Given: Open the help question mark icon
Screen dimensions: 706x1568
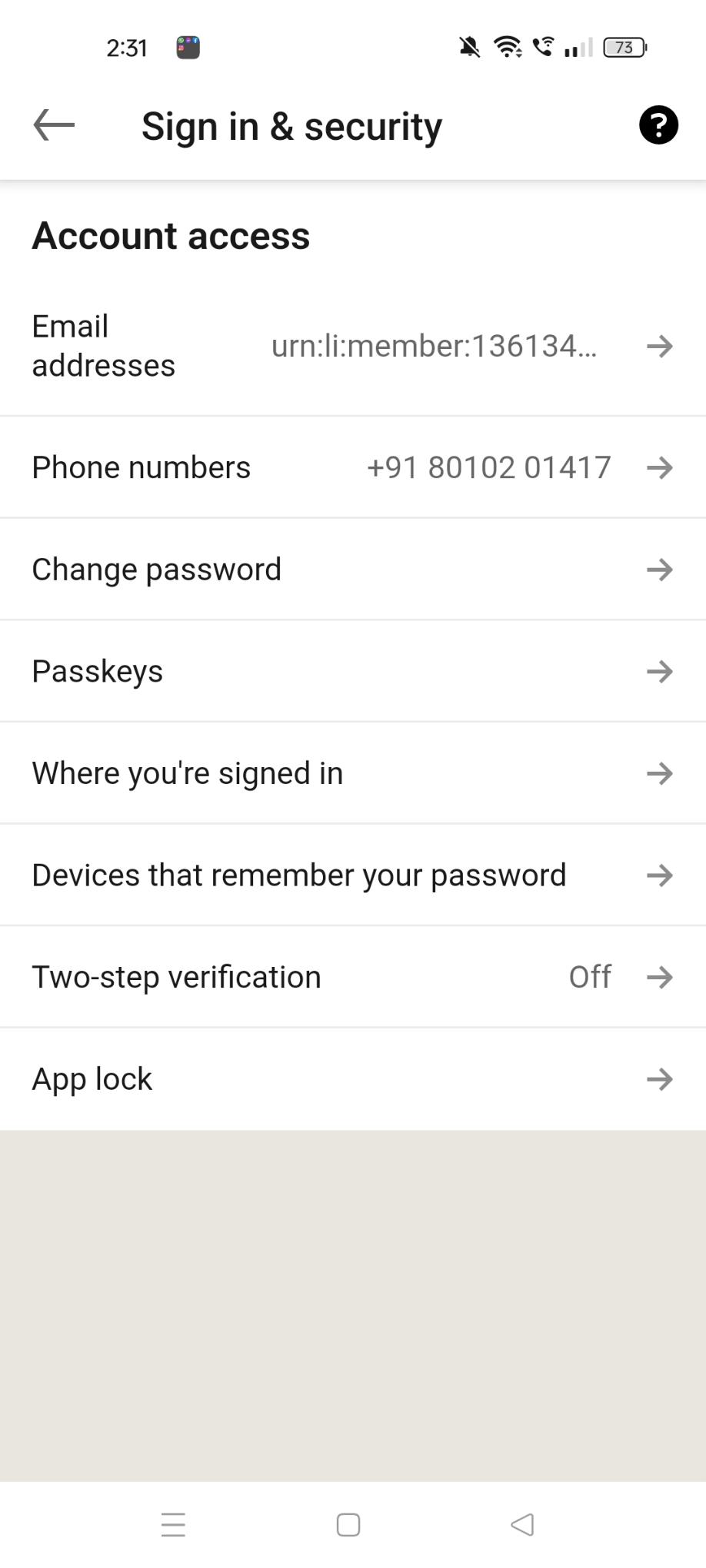Looking at the screenshot, I should pyautogui.click(x=658, y=125).
